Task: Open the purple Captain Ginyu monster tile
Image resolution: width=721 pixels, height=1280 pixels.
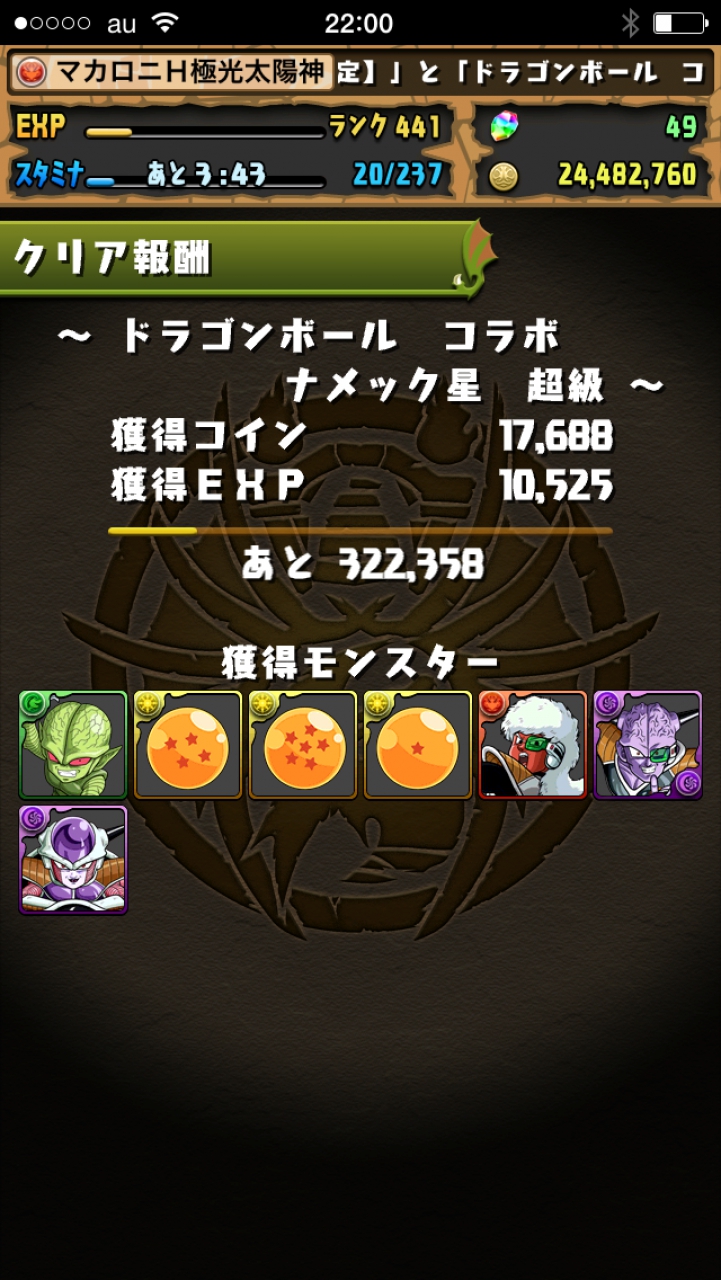Action: click(x=648, y=745)
